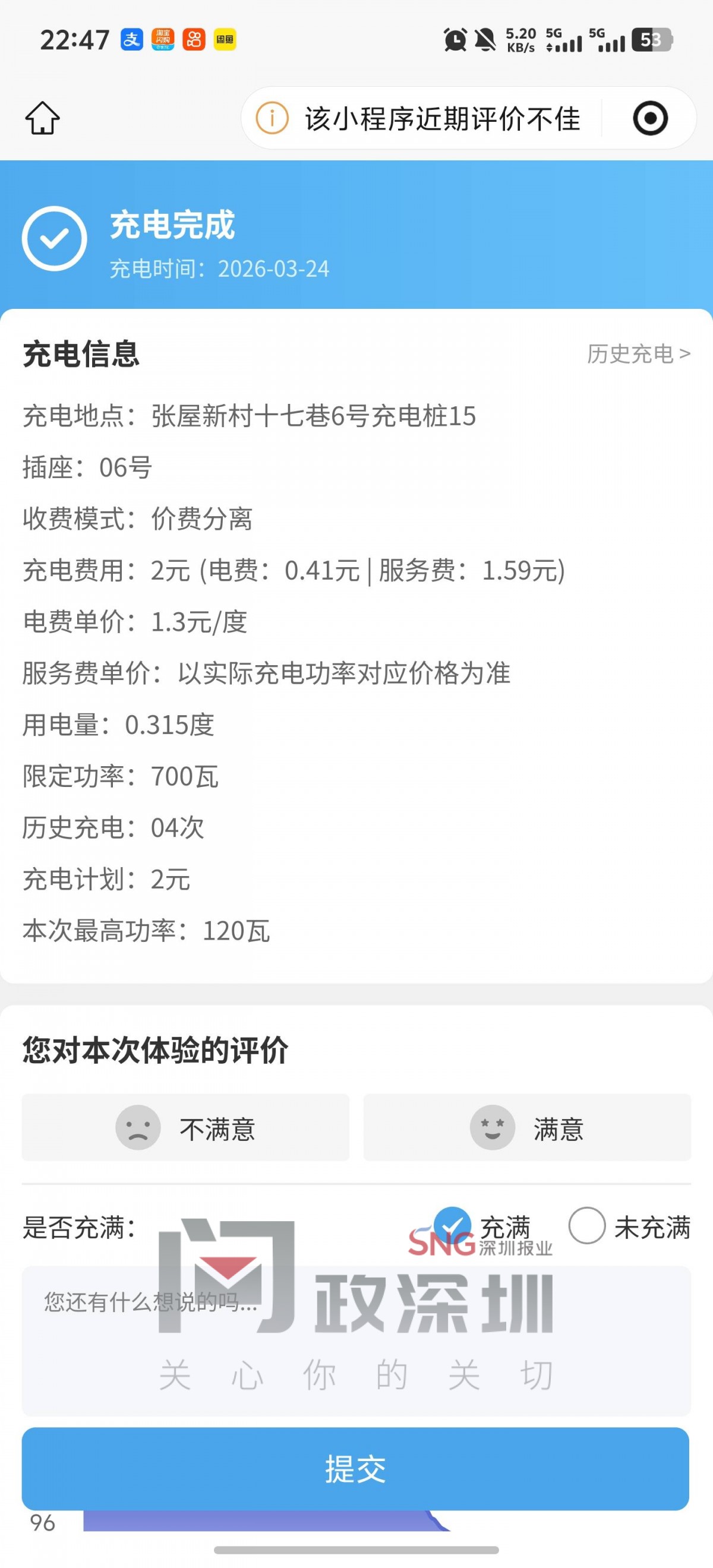Rate the experience as 满意

click(526, 1128)
